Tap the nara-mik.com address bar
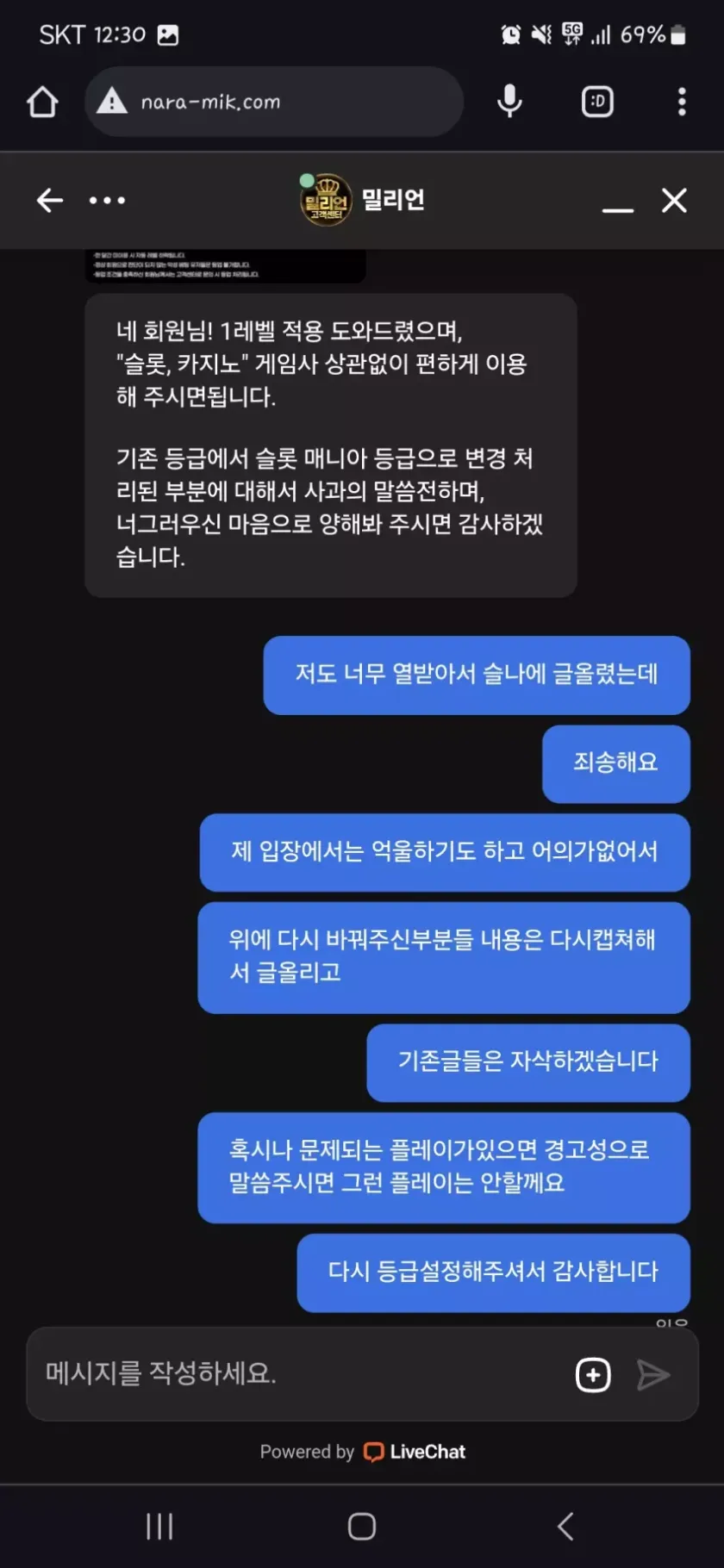This screenshot has height=1568, width=724. tap(274, 102)
